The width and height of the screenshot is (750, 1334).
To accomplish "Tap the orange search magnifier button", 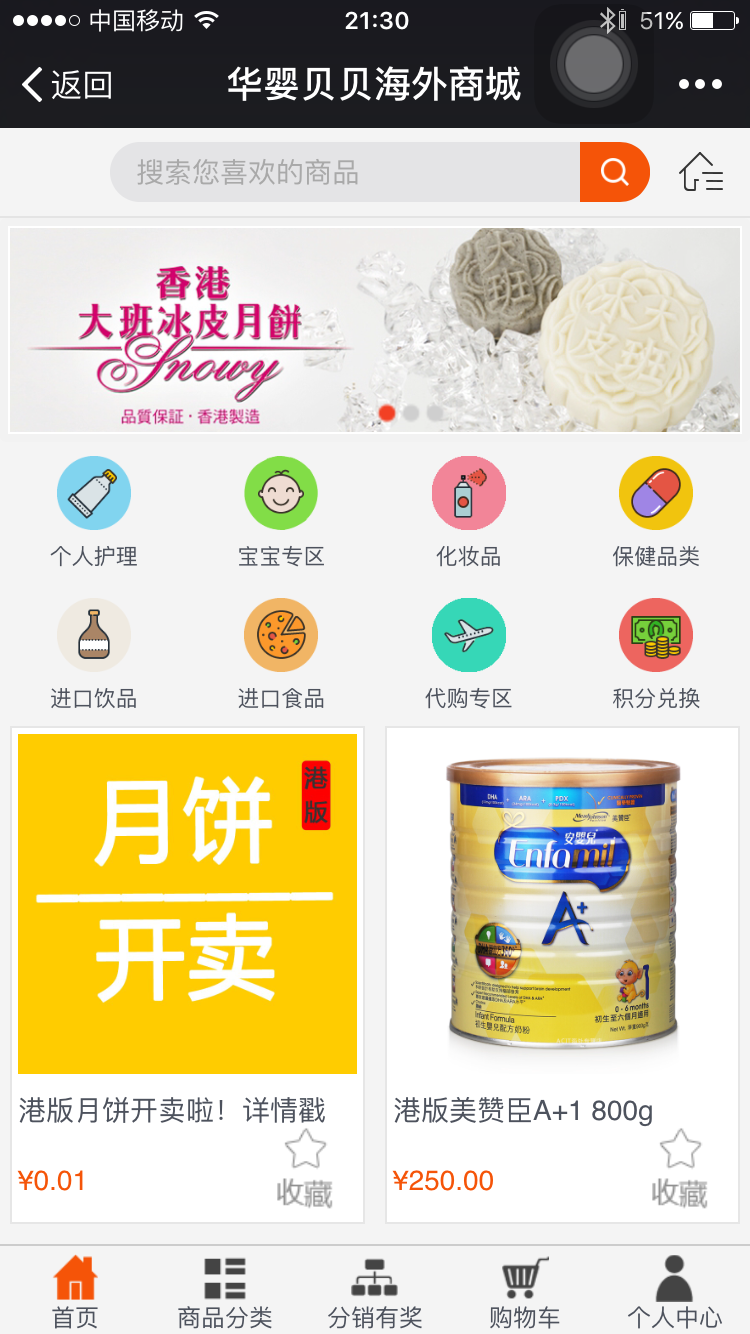I will pyautogui.click(x=614, y=172).
